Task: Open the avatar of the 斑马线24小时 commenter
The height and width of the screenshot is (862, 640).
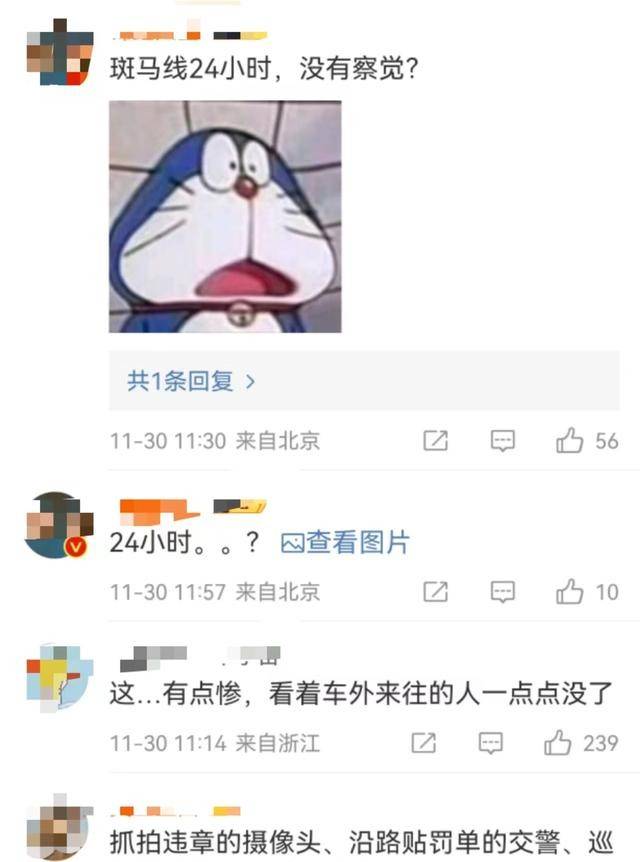Action: pyautogui.click(x=59, y=52)
